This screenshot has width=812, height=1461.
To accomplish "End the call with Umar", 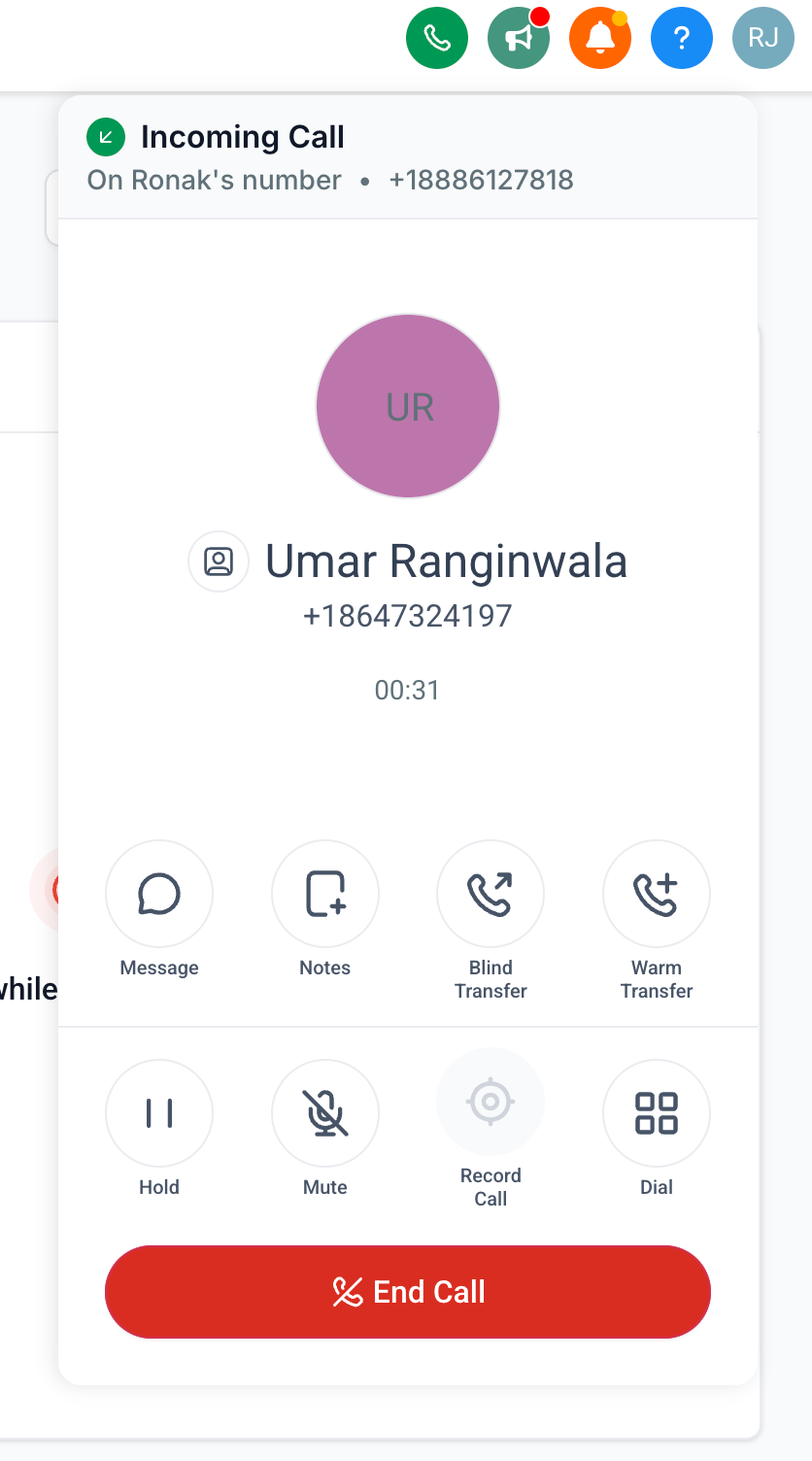I will pos(408,1292).
